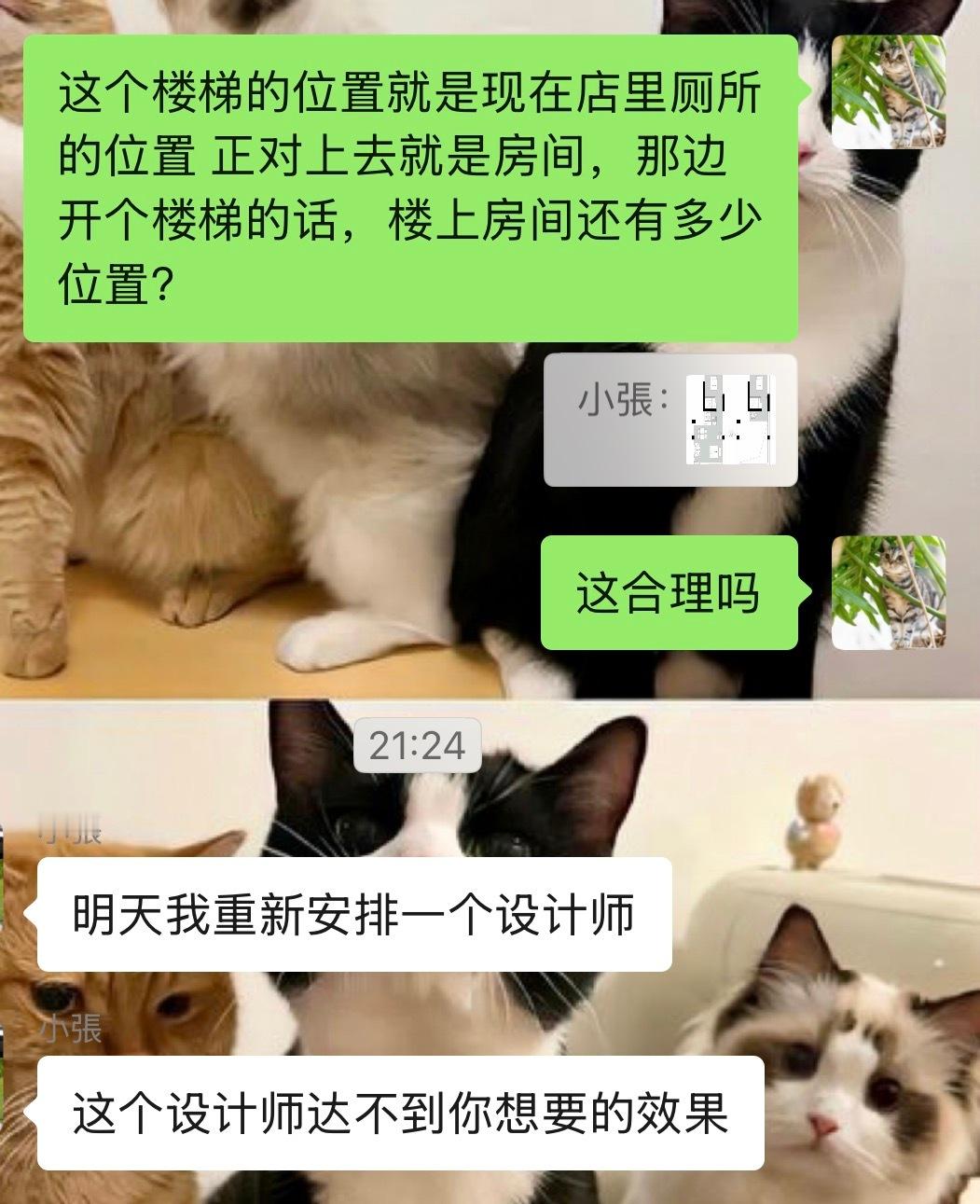Open the floor plan thumbnail in the quoted message
This screenshot has width=980, height=1204.
[x=732, y=420]
